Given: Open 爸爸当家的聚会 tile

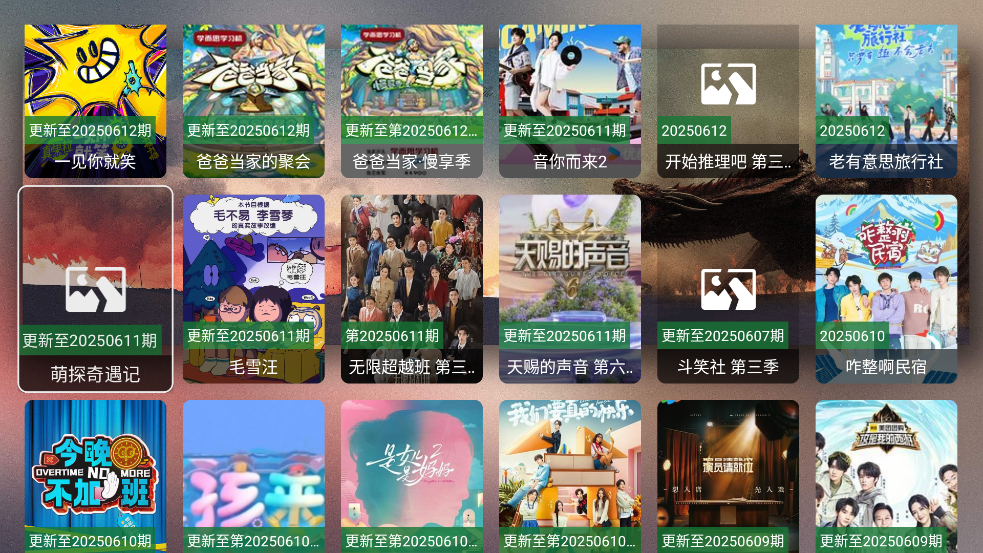Looking at the screenshot, I should coord(253,100).
